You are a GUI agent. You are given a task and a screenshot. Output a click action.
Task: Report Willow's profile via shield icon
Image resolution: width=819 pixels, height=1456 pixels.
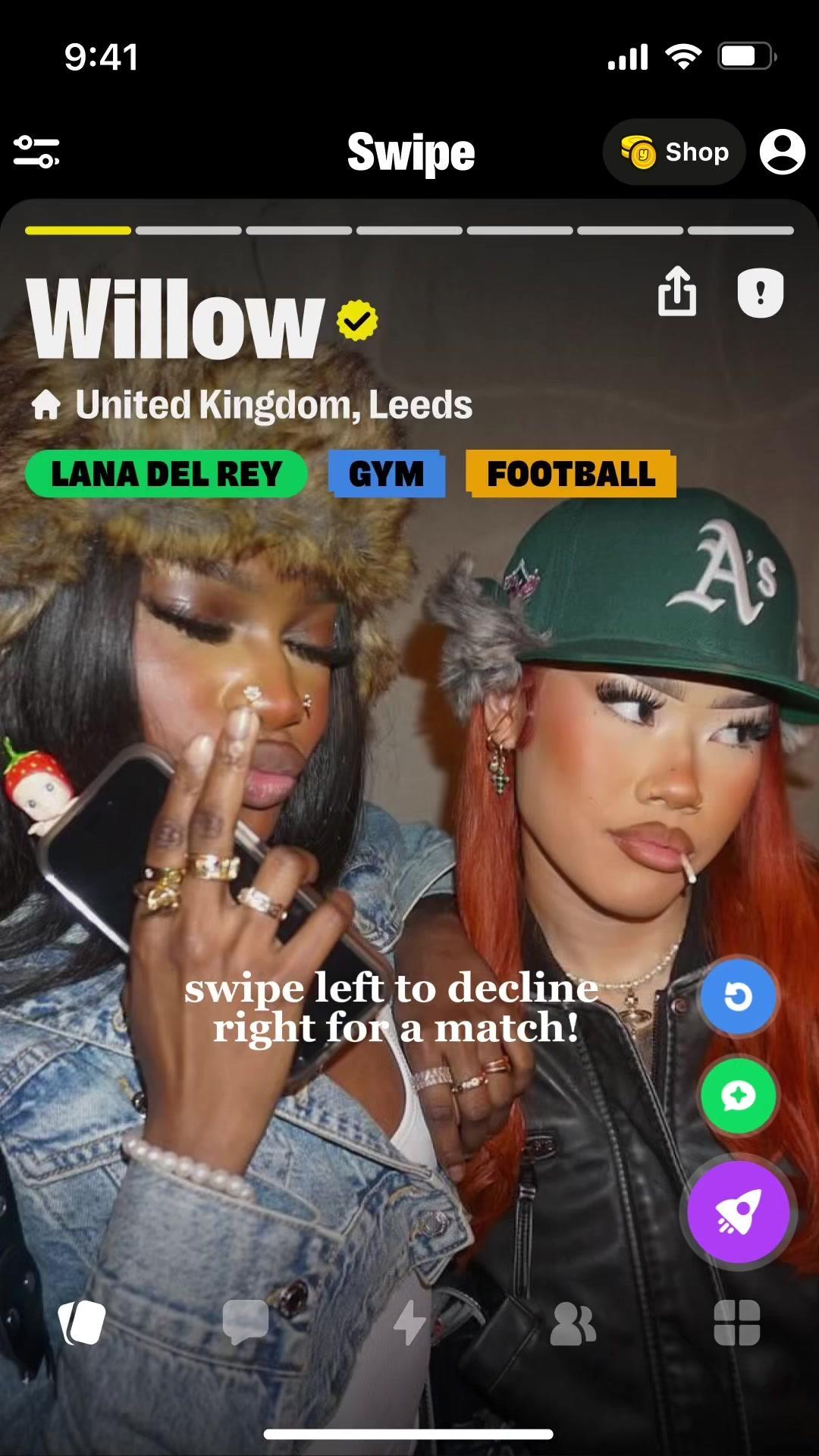[760, 292]
